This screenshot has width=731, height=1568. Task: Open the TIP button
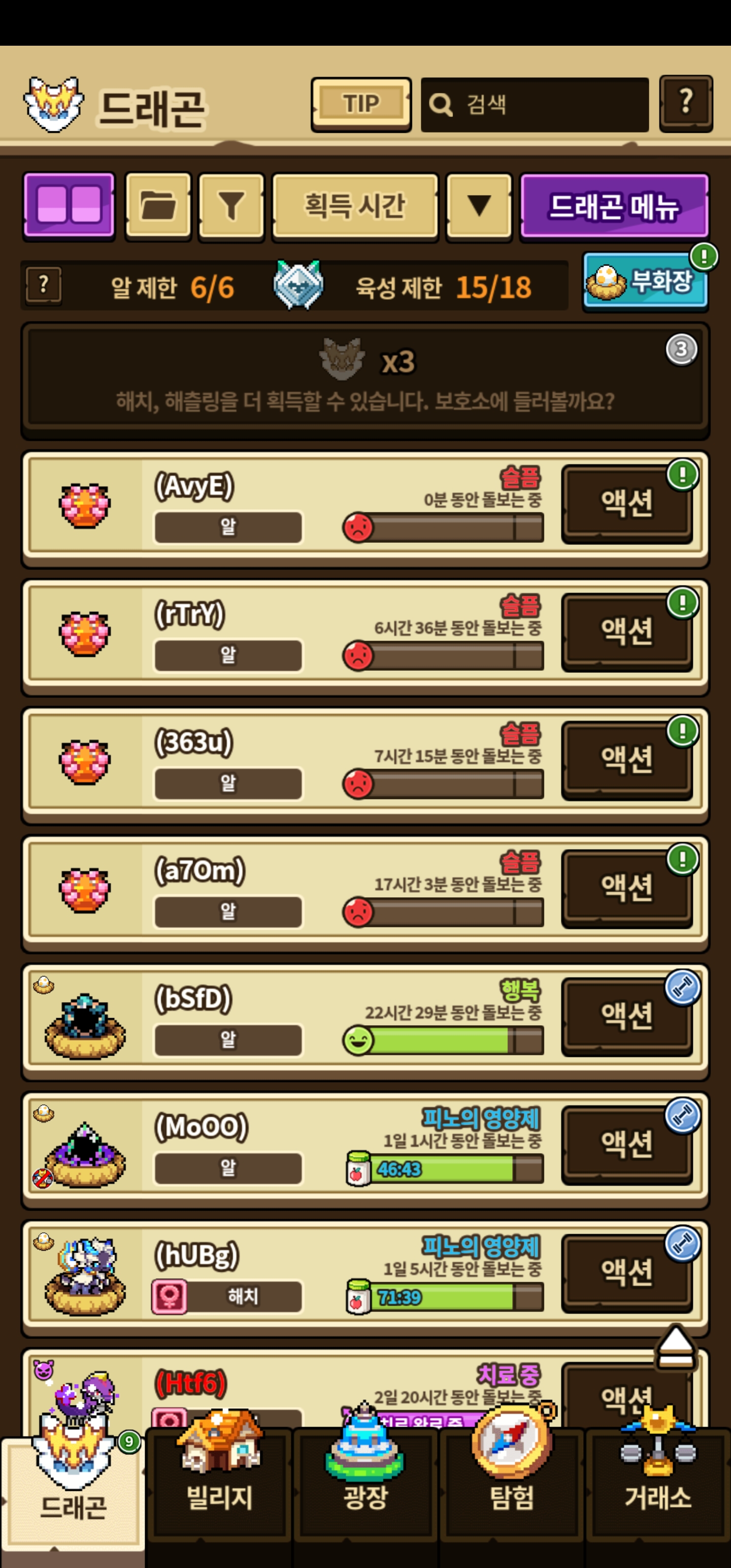[361, 104]
